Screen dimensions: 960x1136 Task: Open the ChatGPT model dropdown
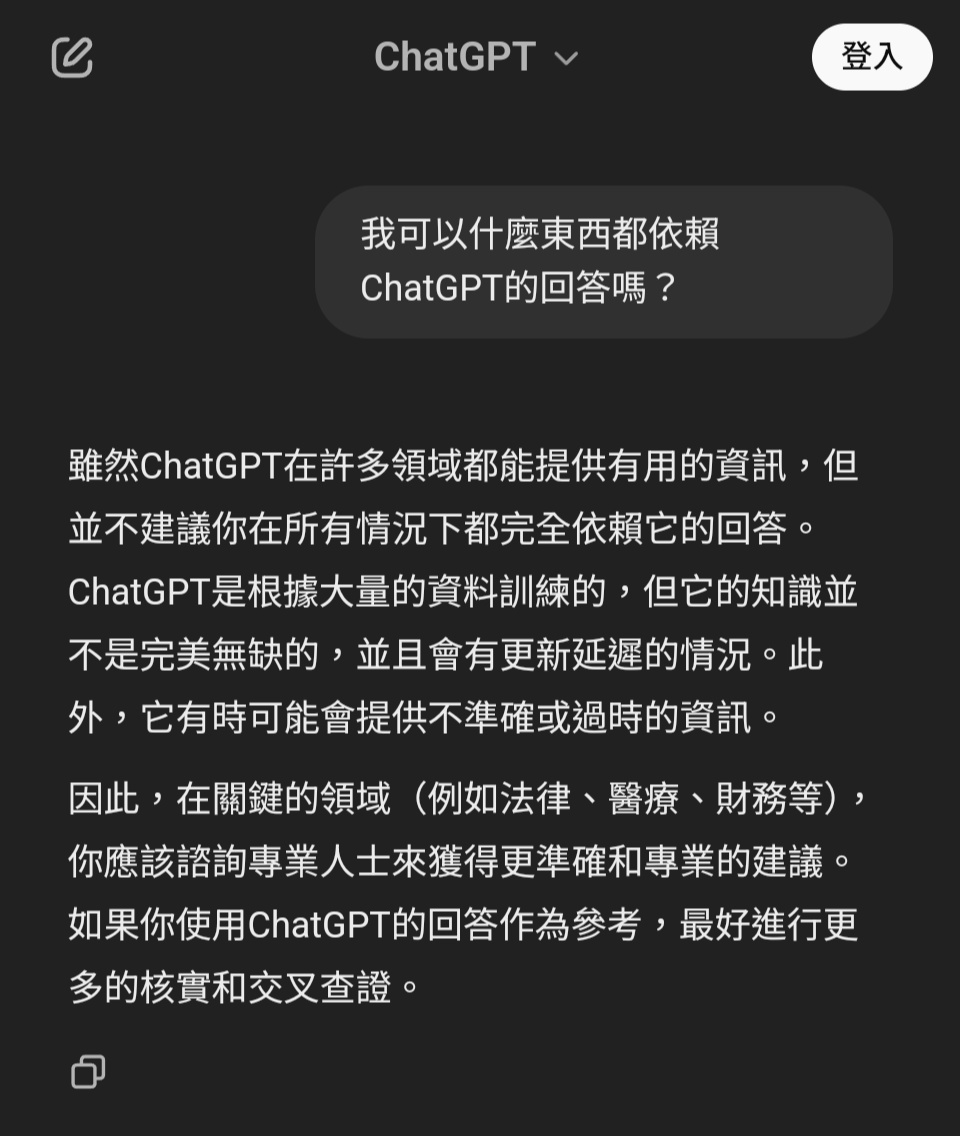[x=476, y=57]
